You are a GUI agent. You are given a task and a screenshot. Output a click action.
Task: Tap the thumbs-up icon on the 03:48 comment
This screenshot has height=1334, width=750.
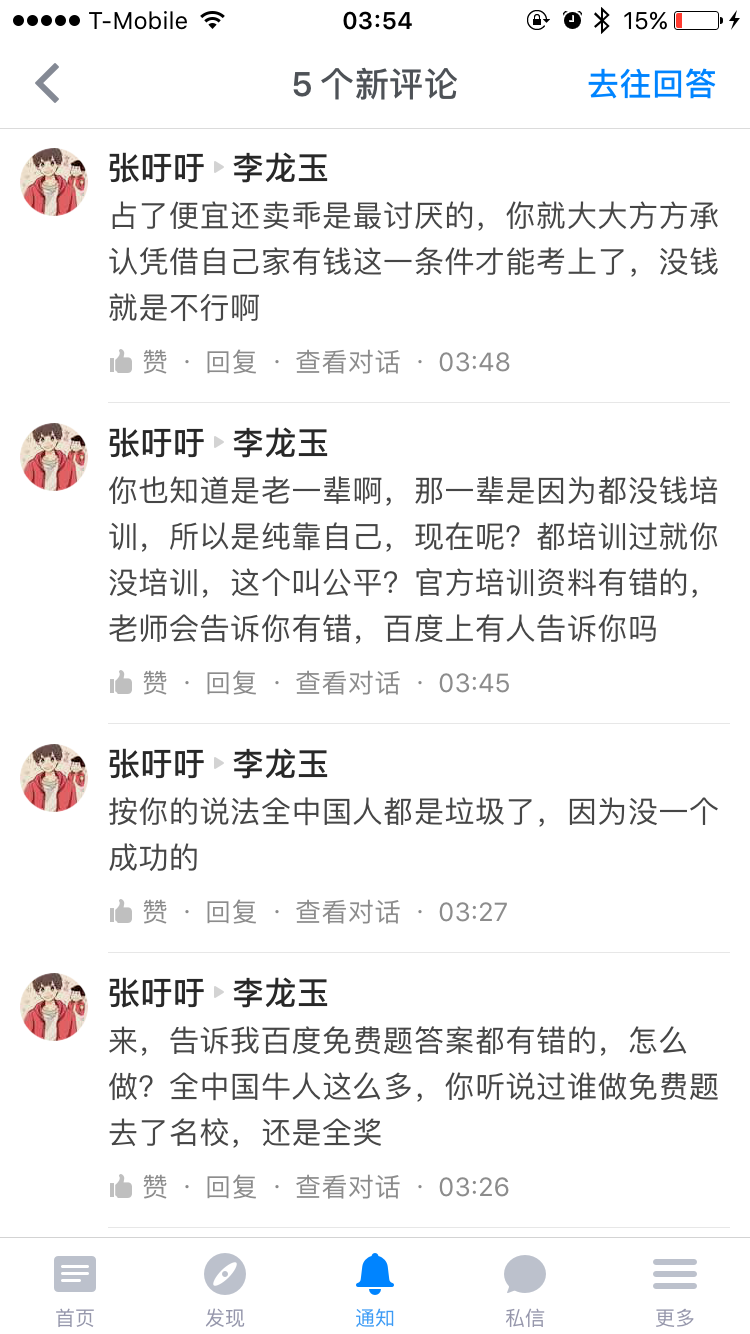pyautogui.click(x=117, y=360)
